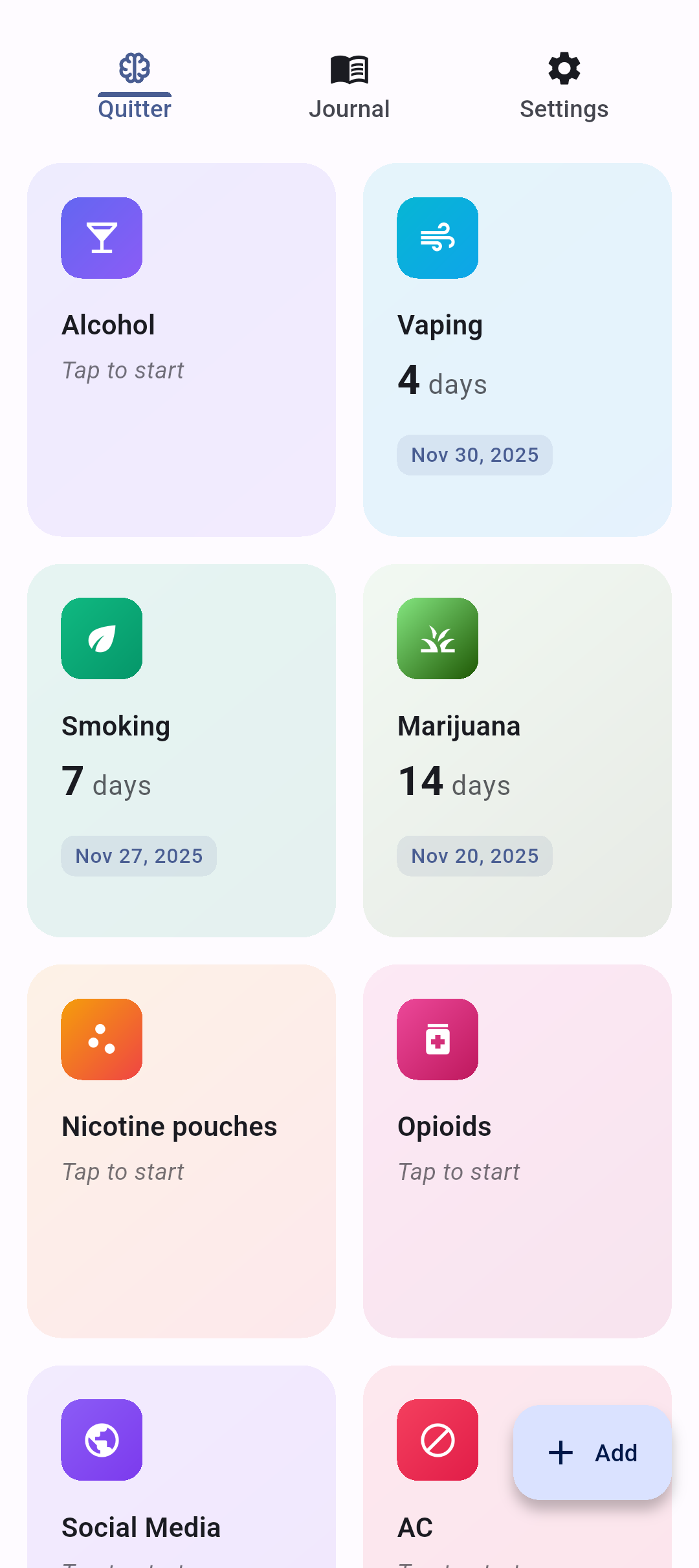Tap the Opioids card to start
Image resolution: width=699 pixels, height=1568 pixels.
517,1151
